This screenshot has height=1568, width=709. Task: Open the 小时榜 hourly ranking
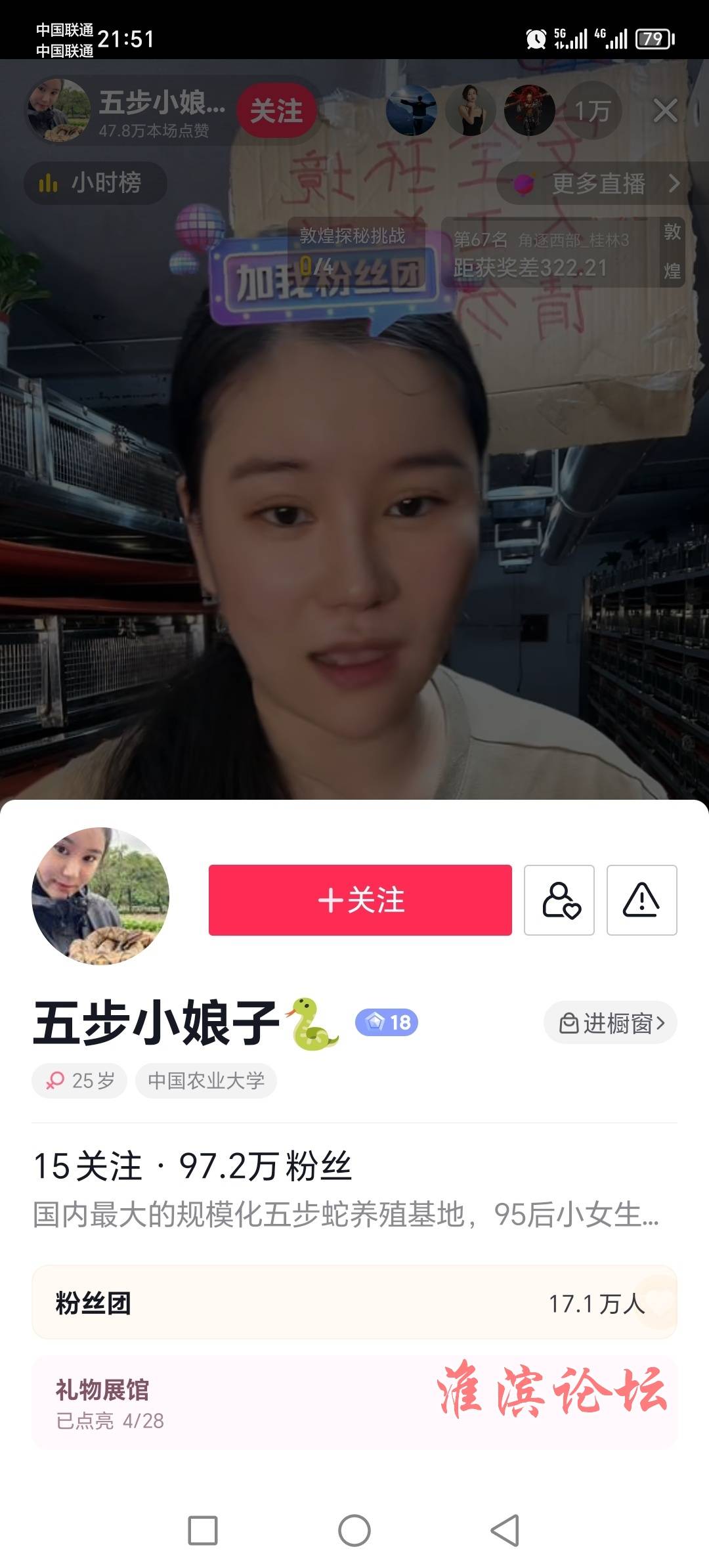pos(95,183)
